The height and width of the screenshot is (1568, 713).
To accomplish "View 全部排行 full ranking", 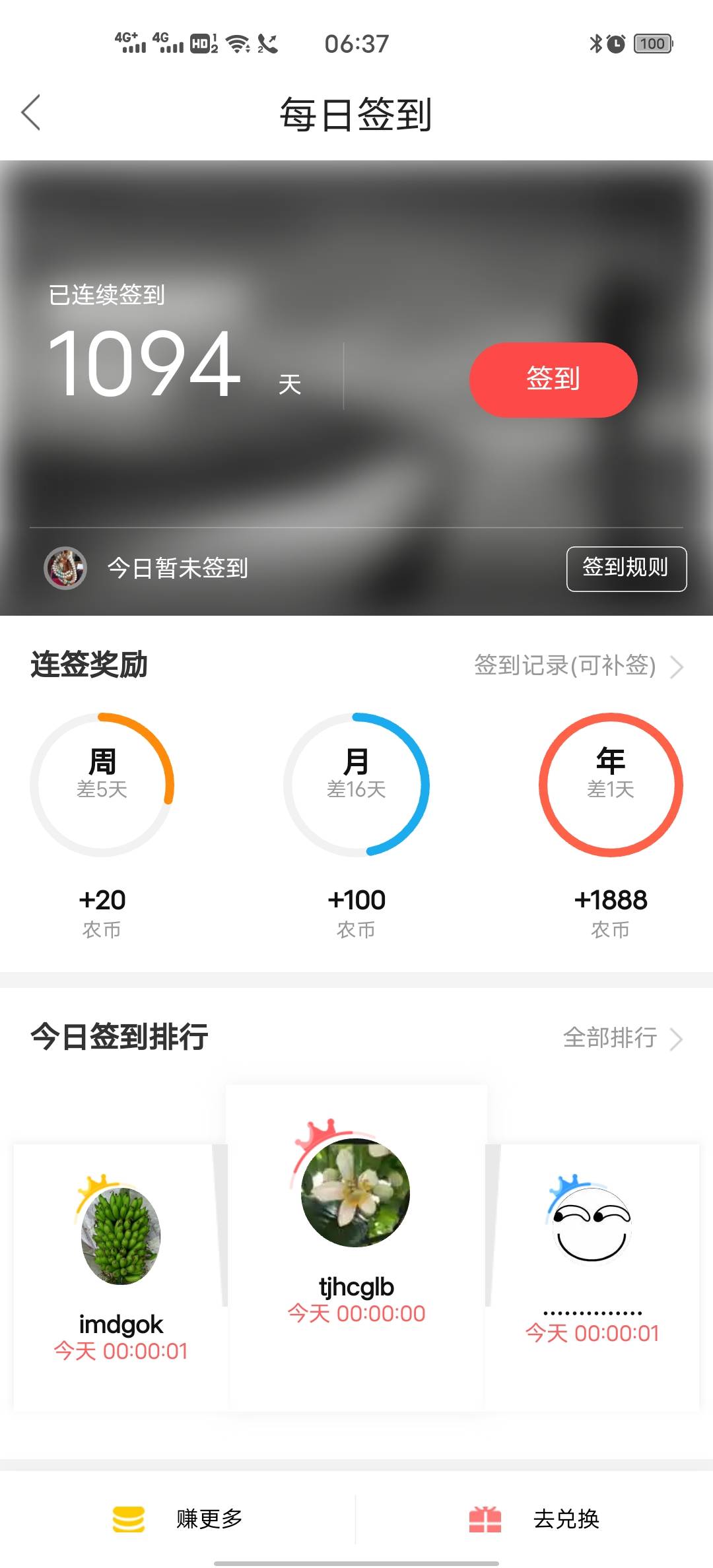I will point(622,1037).
